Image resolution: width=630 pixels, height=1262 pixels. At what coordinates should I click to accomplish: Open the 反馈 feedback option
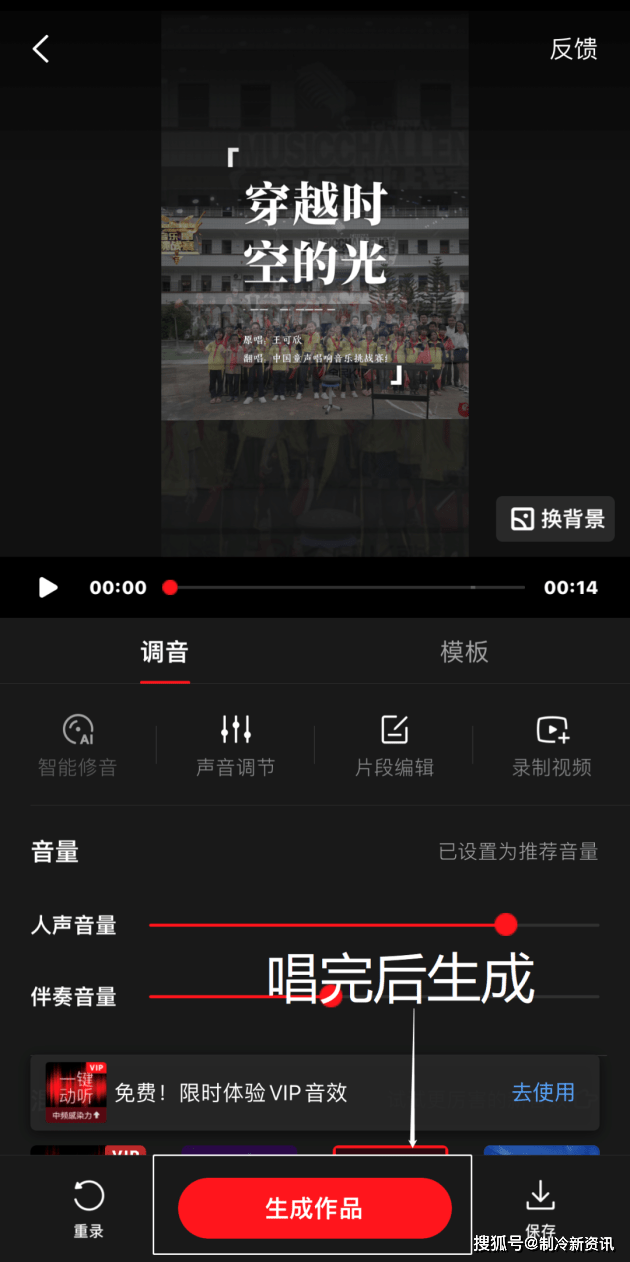click(573, 49)
